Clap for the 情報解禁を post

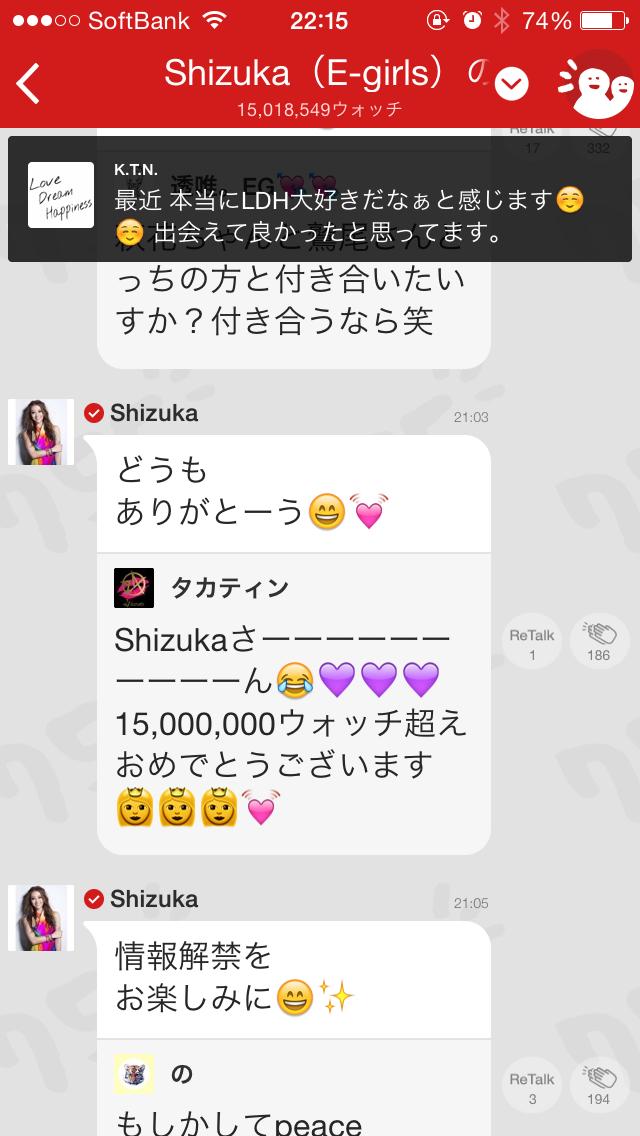(x=599, y=1089)
